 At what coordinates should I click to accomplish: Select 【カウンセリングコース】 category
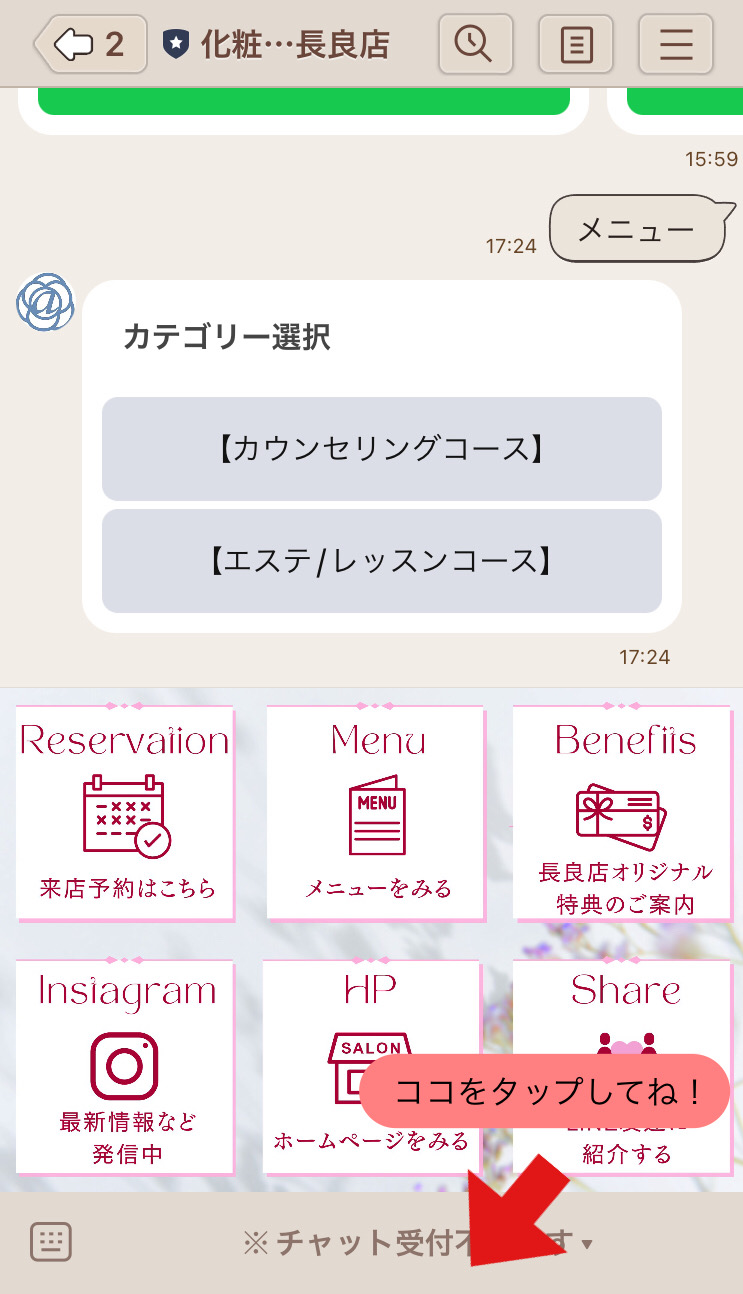click(x=381, y=449)
